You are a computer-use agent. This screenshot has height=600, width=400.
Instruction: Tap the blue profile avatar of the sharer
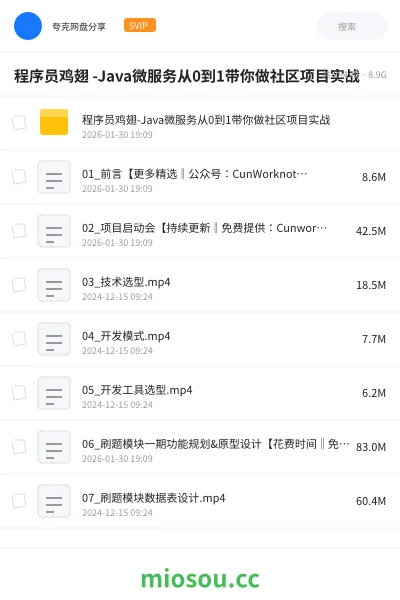pos(28,26)
